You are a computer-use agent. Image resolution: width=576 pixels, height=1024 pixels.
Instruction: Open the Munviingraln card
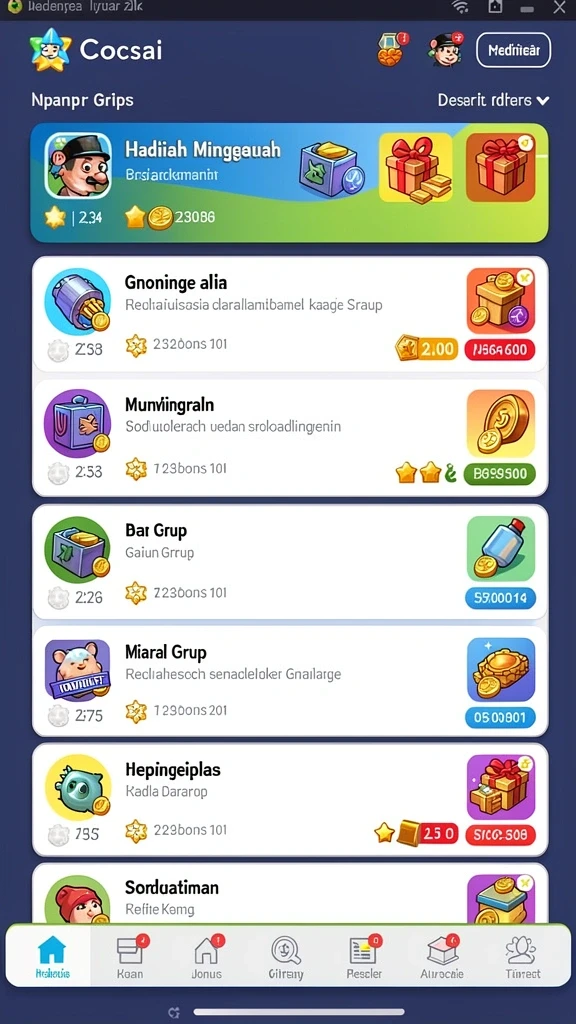(x=289, y=436)
